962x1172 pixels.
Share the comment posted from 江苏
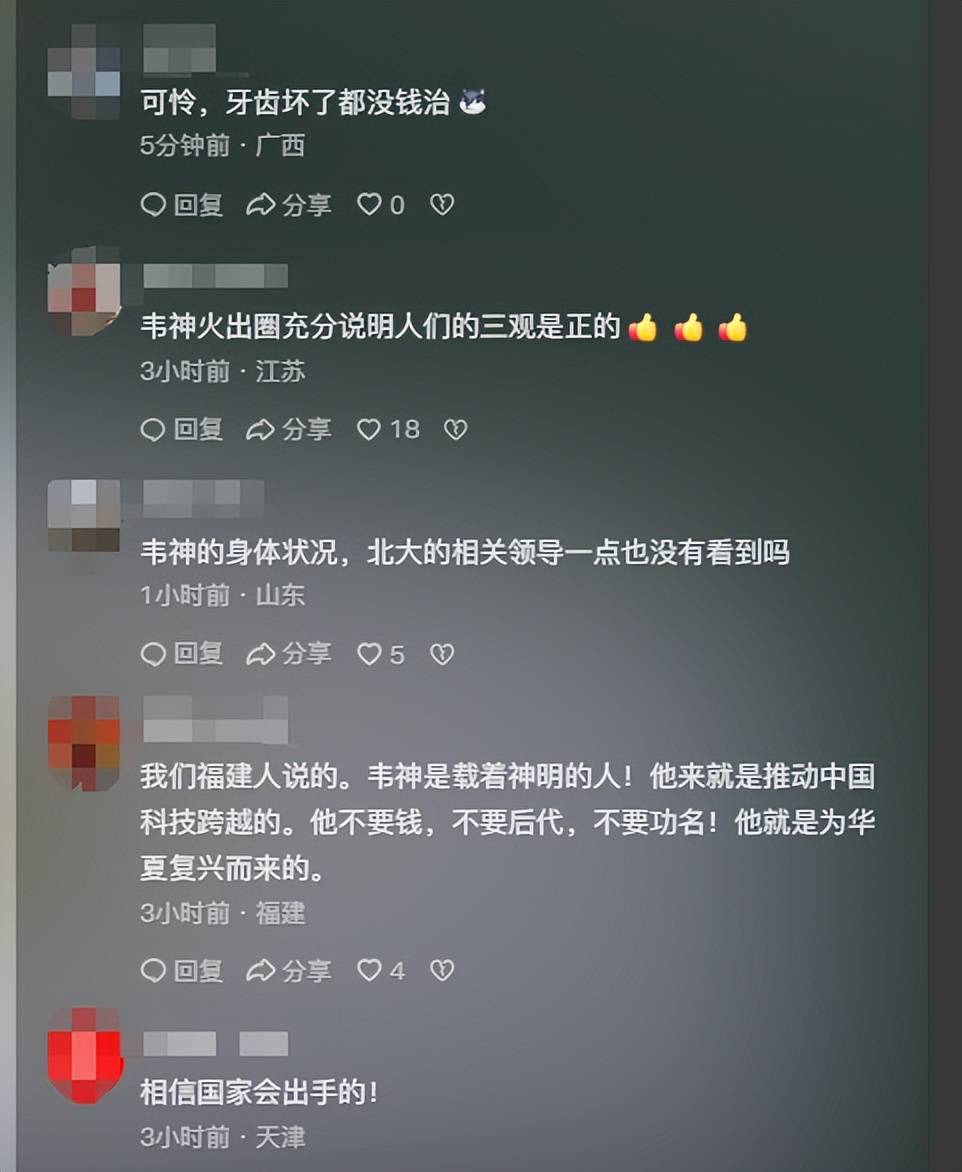tap(289, 430)
